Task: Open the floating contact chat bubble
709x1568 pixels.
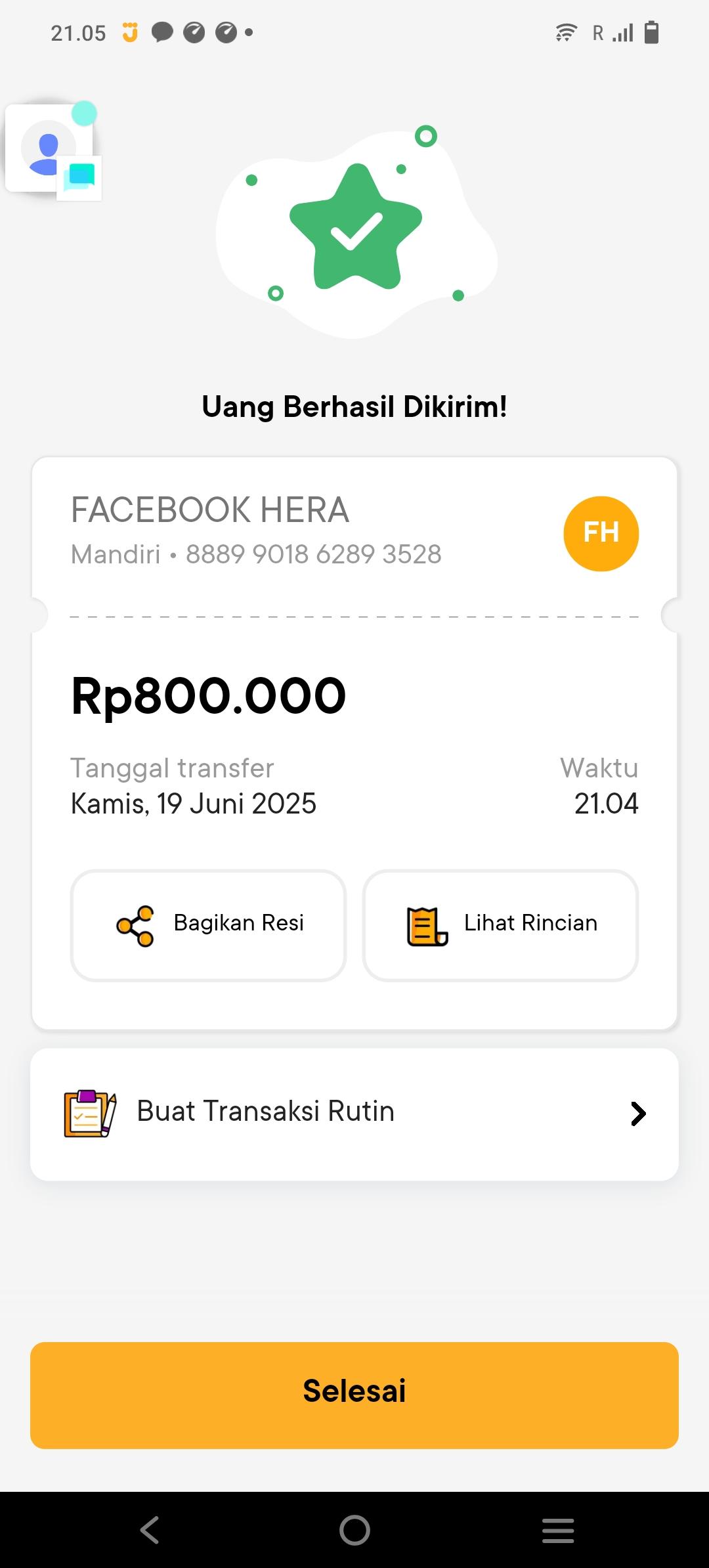Action: point(51,149)
